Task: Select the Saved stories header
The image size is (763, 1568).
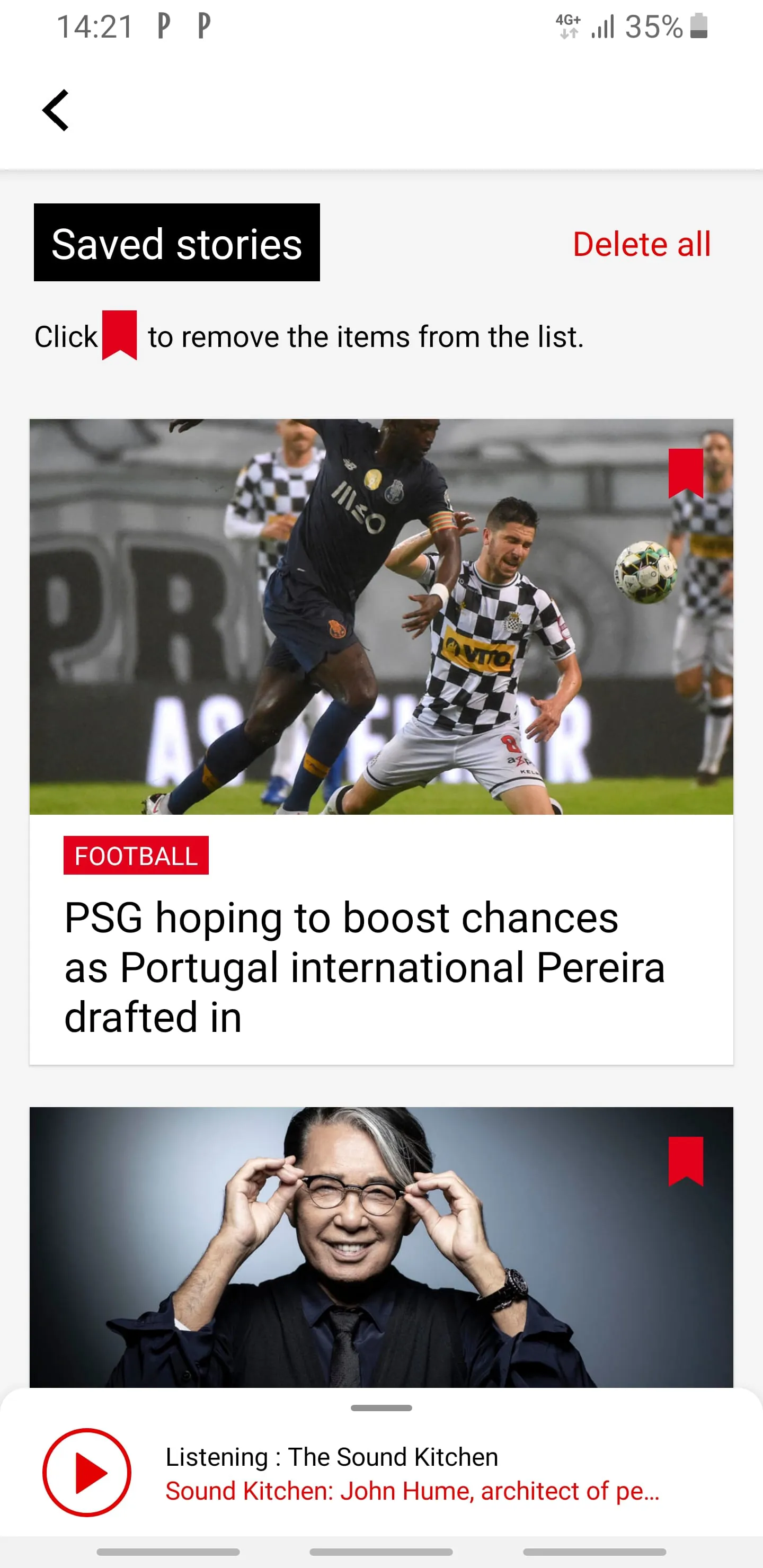Action: point(176,243)
